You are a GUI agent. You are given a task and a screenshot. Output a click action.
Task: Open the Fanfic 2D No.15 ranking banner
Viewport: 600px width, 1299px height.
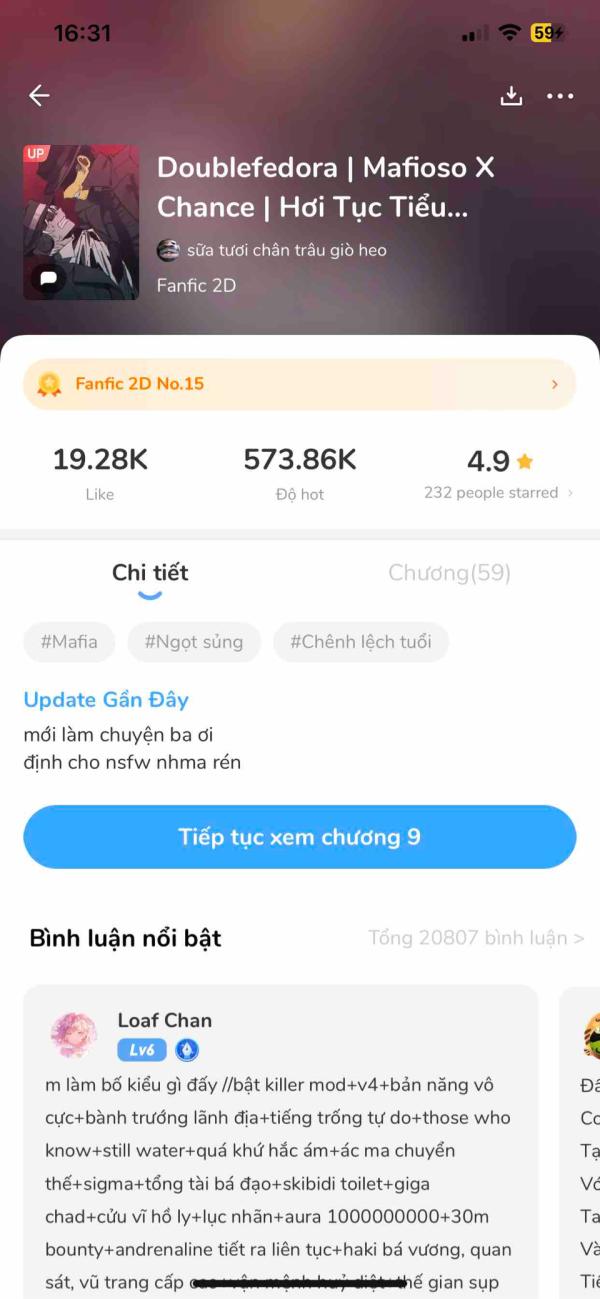pos(299,384)
